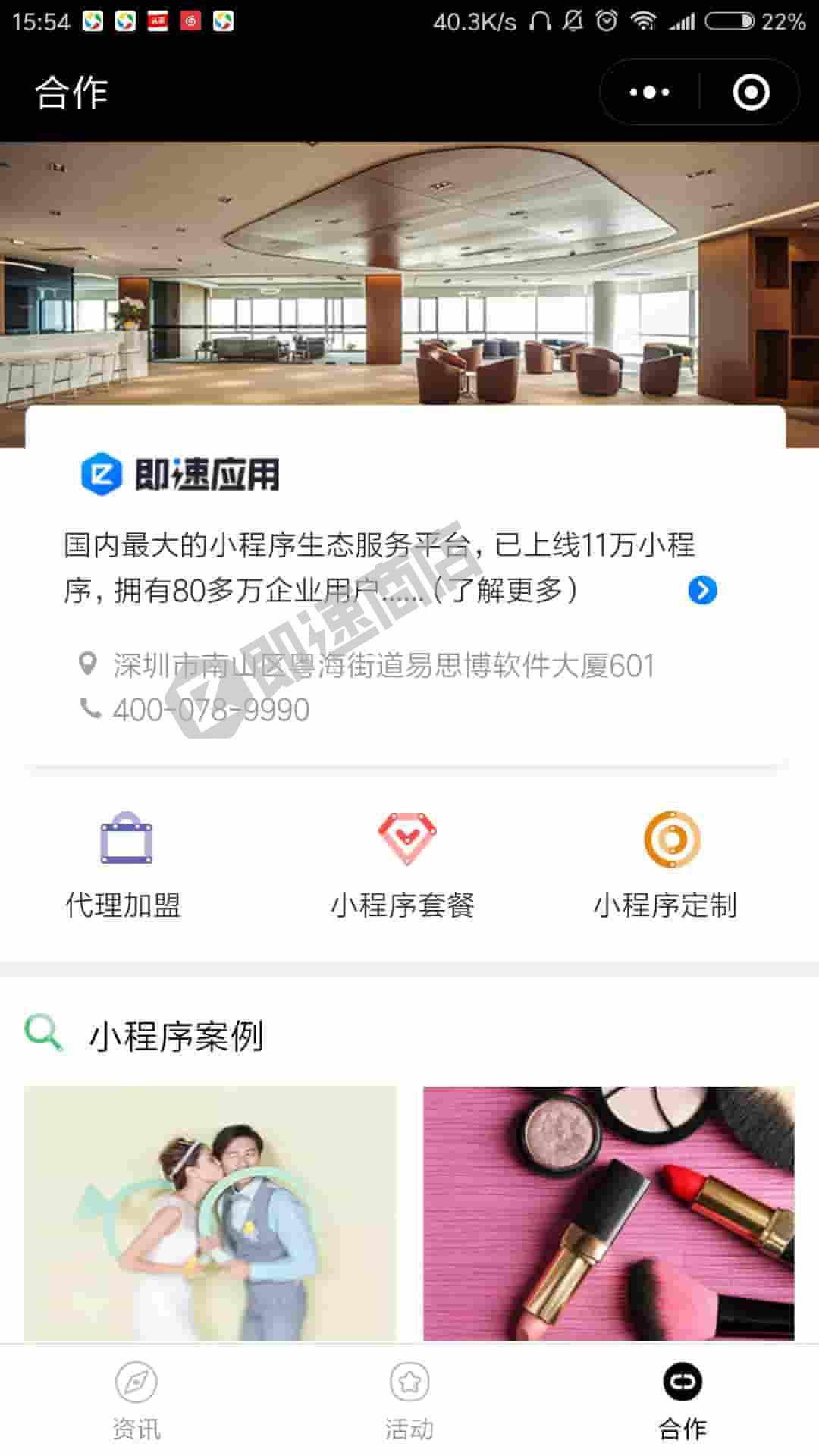This screenshot has width=819, height=1456.
Task: Click the location pin icon before the address
Action: click(89, 663)
